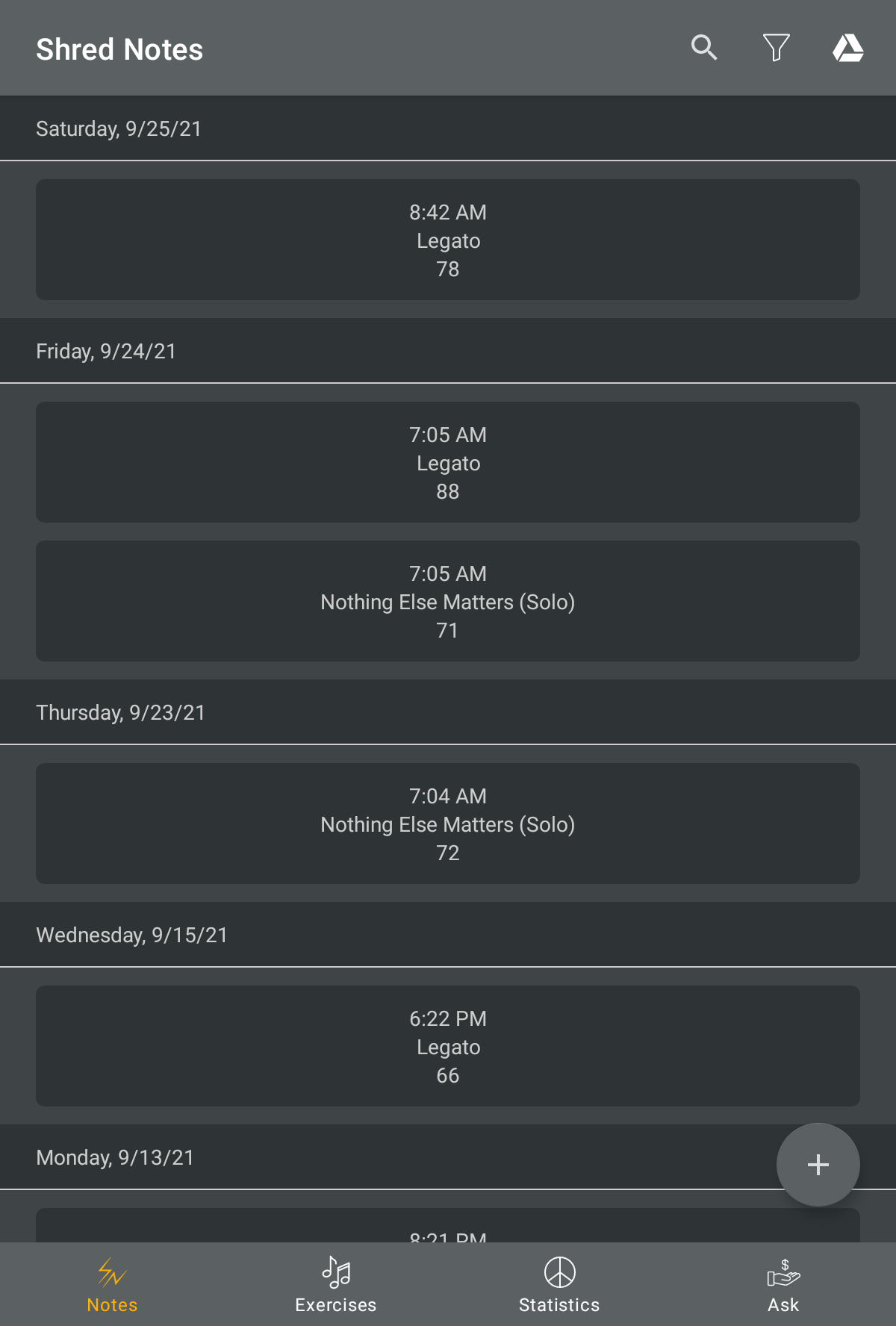The image size is (896, 1326).
Task: Add a new note with the plus button
Action: [818, 1165]
